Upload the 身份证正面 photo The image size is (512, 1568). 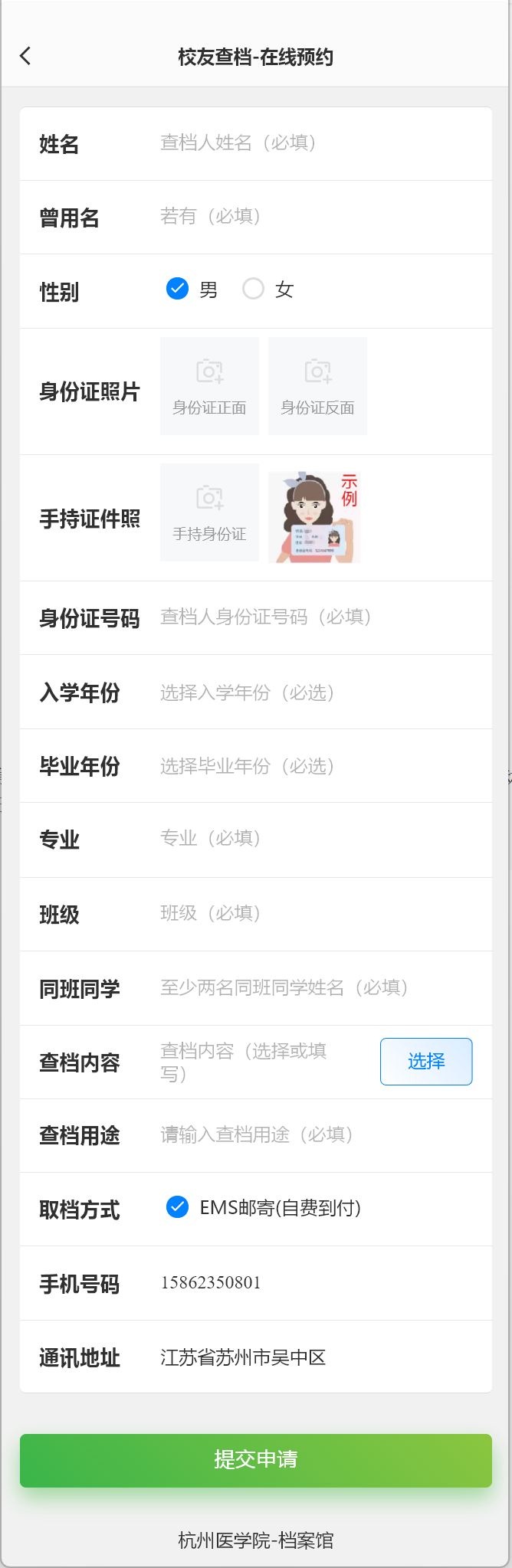click(209, 386)
